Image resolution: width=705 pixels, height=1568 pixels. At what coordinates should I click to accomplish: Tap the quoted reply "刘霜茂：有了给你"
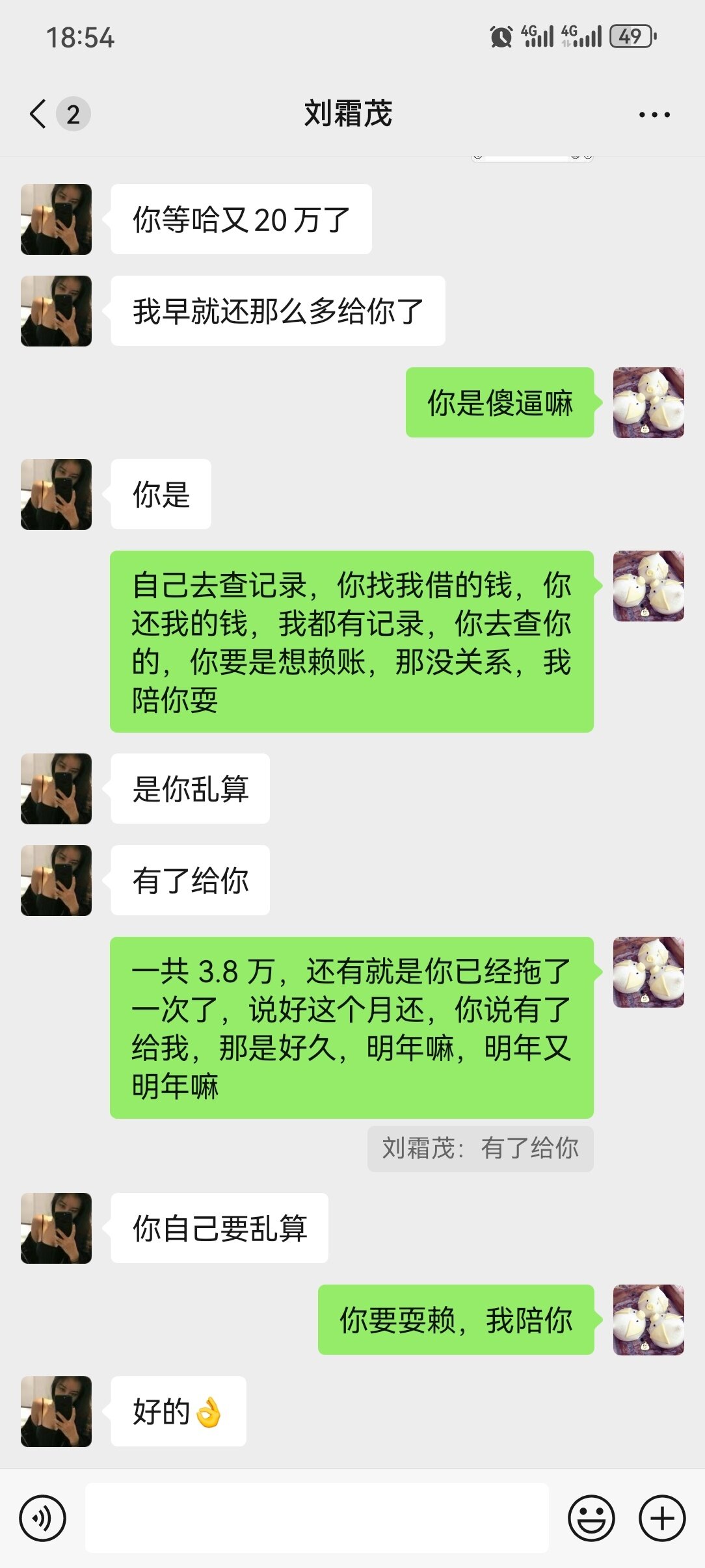point(480,1149)
